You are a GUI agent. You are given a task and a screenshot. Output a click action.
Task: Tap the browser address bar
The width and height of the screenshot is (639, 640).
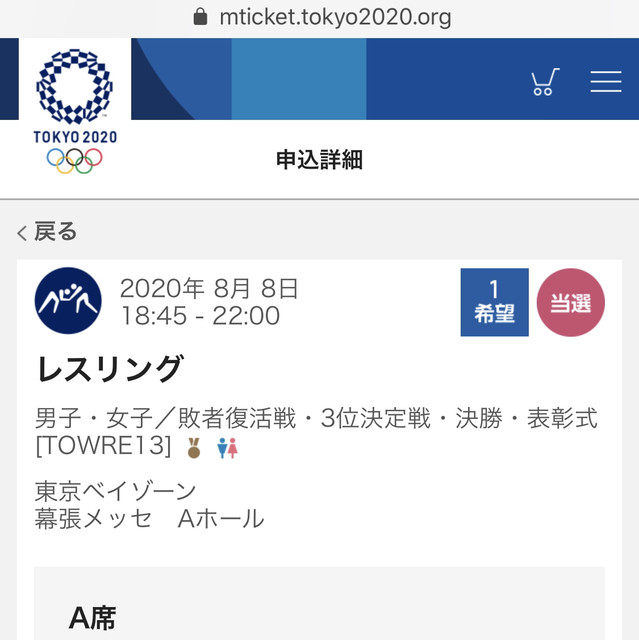coord(320,17)
